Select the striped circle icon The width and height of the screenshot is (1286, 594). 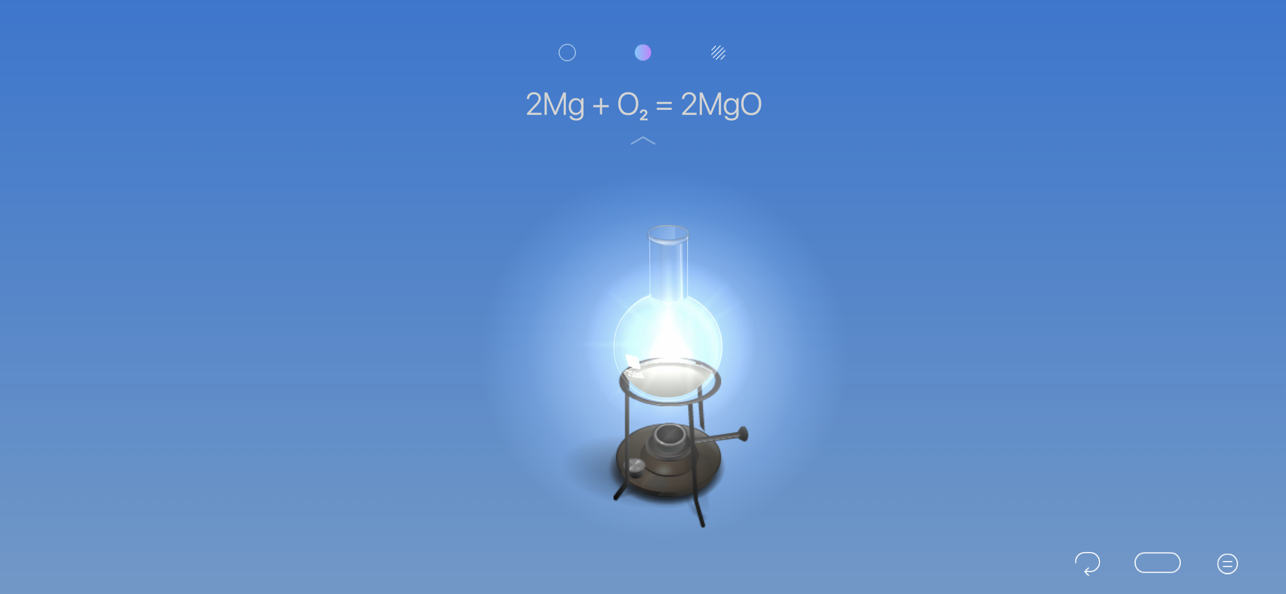tap(718, 52)
